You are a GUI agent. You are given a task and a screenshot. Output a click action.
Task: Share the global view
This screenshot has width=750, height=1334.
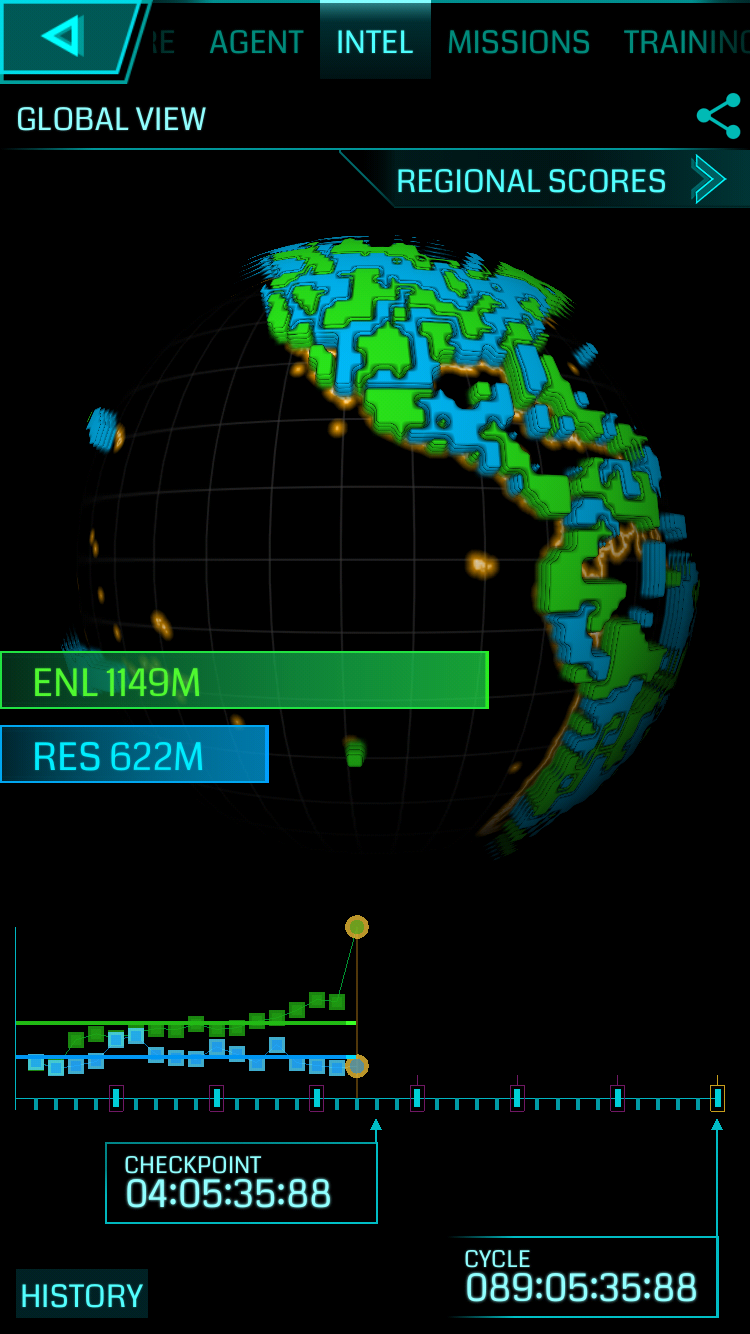point(719,117)
